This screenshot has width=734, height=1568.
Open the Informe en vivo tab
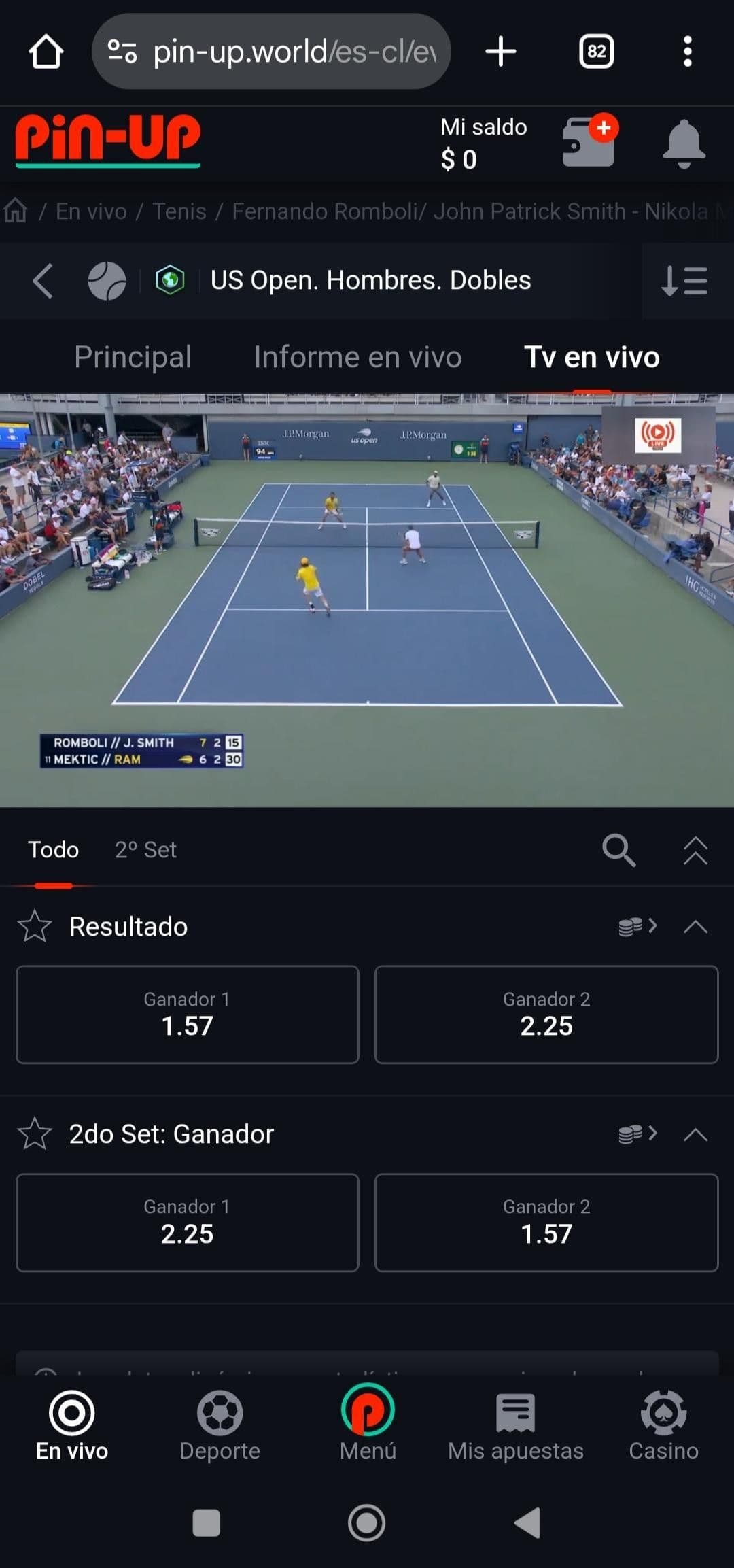tap(357, 357)
